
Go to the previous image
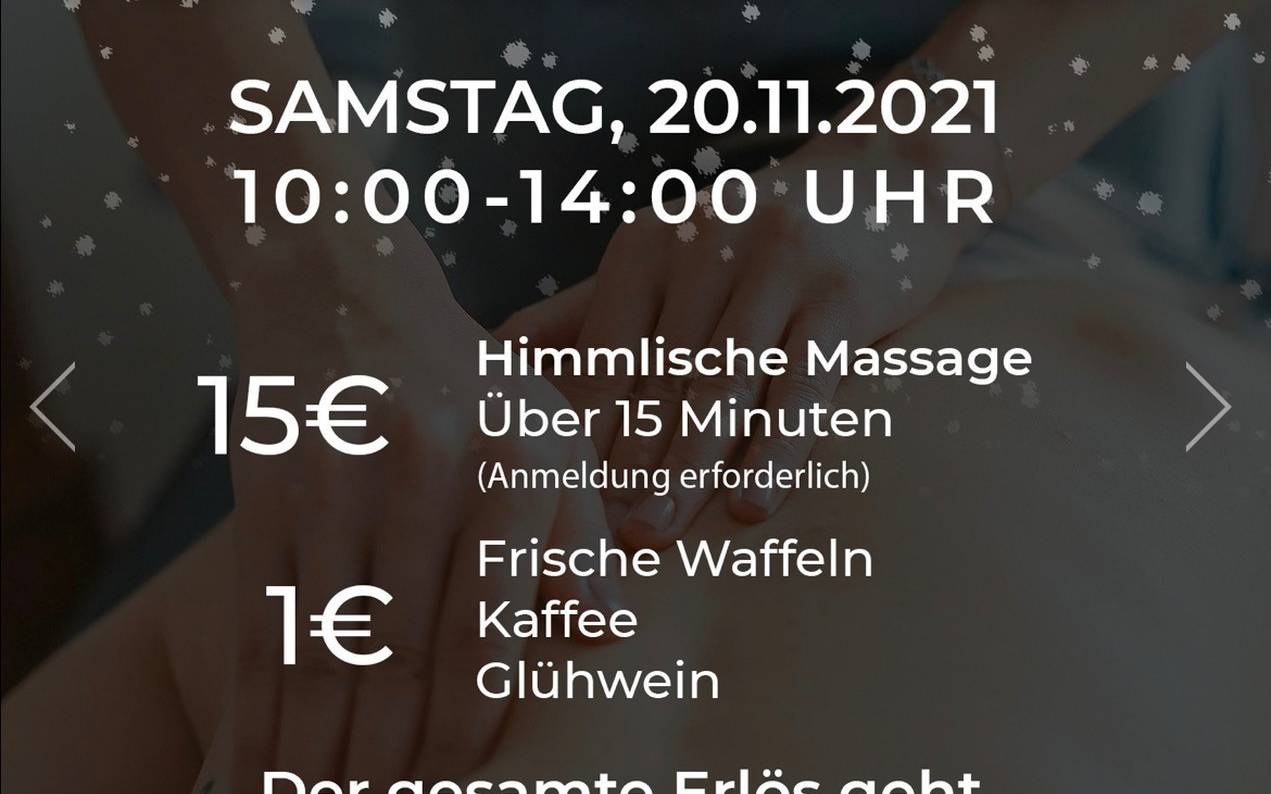coord(53,407)
